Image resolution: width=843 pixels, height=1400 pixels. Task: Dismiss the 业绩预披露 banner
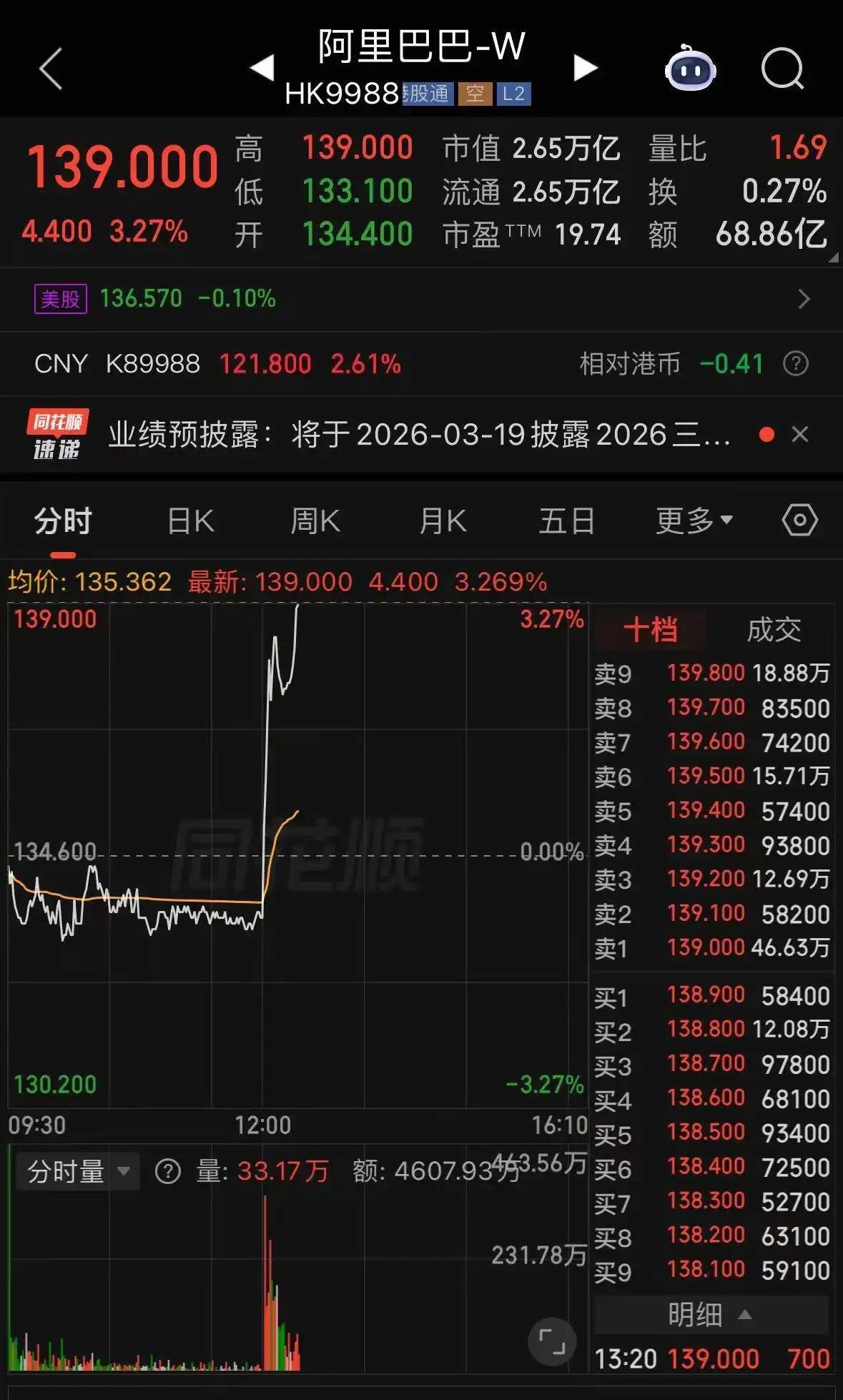click(800, 434)
